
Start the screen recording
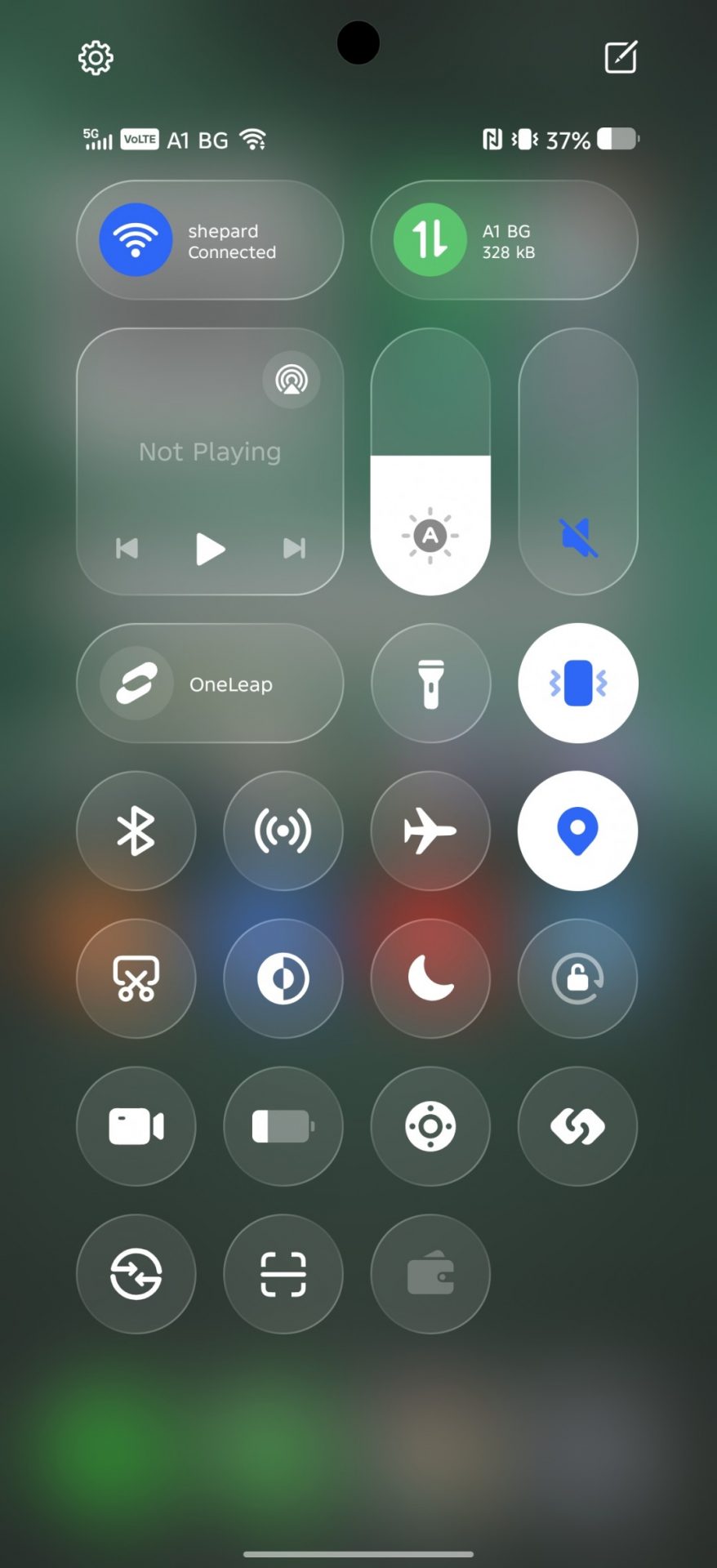click(136, 1126)
